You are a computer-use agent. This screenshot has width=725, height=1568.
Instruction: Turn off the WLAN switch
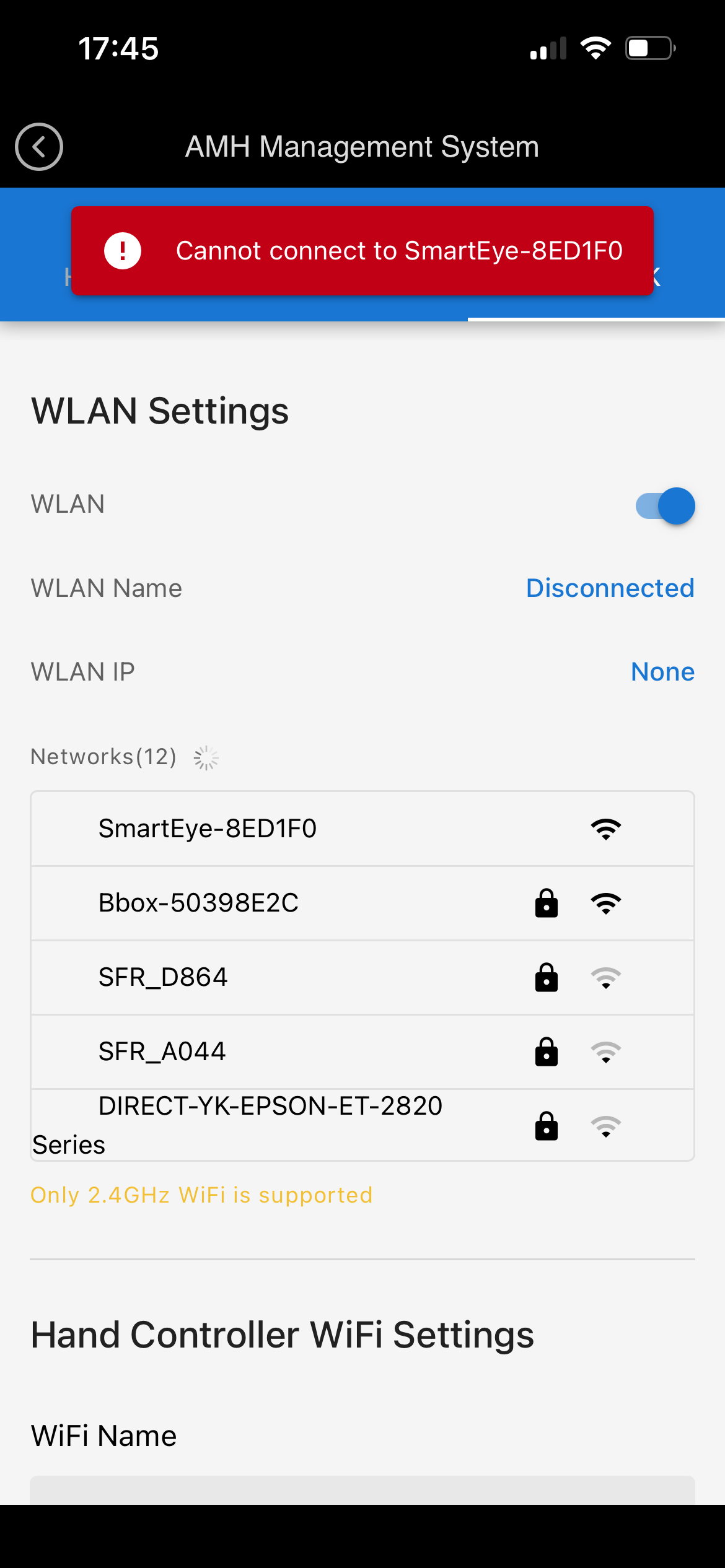coord(665,506)
